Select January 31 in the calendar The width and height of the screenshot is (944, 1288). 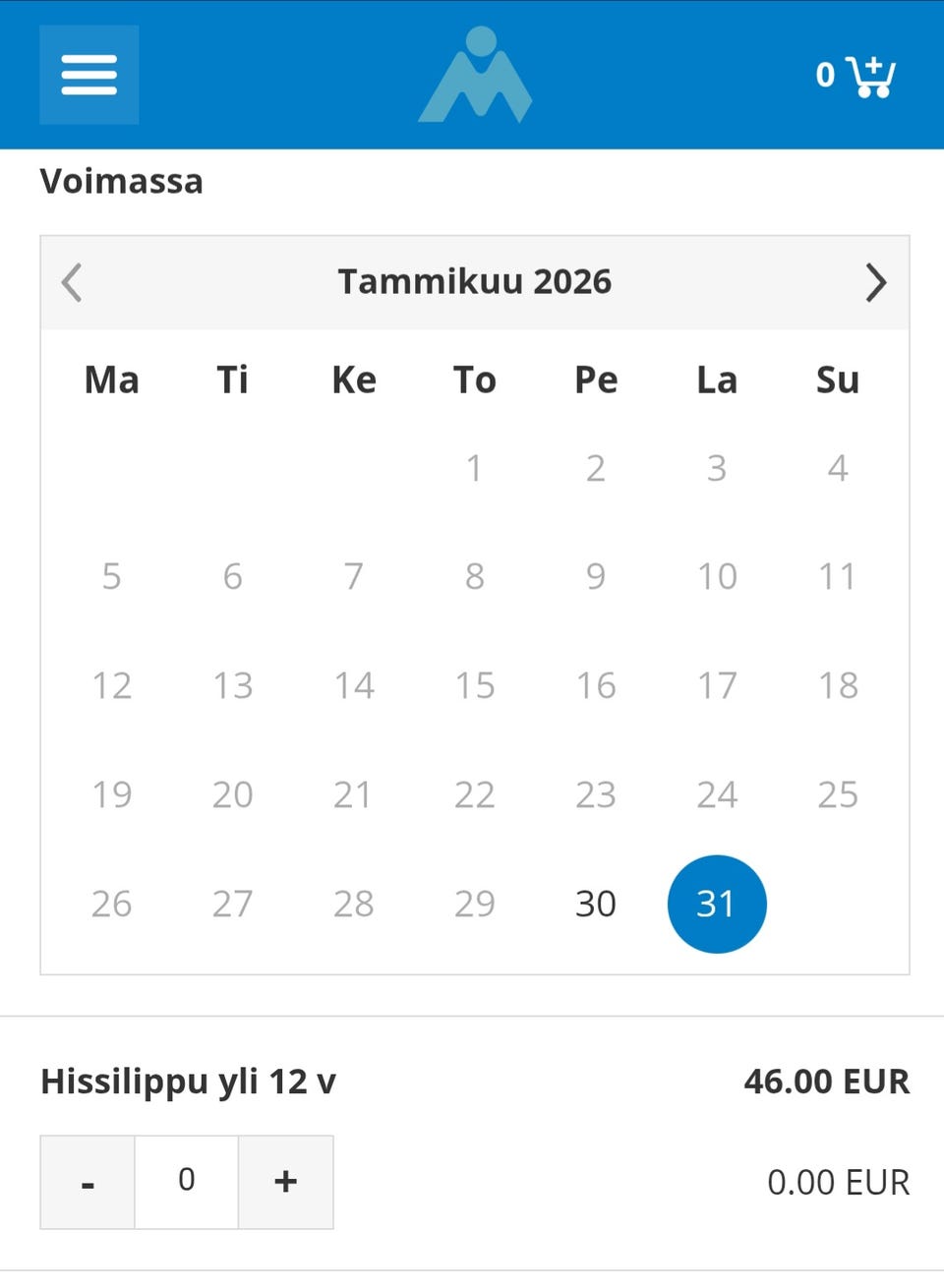(x=716, y=904)
